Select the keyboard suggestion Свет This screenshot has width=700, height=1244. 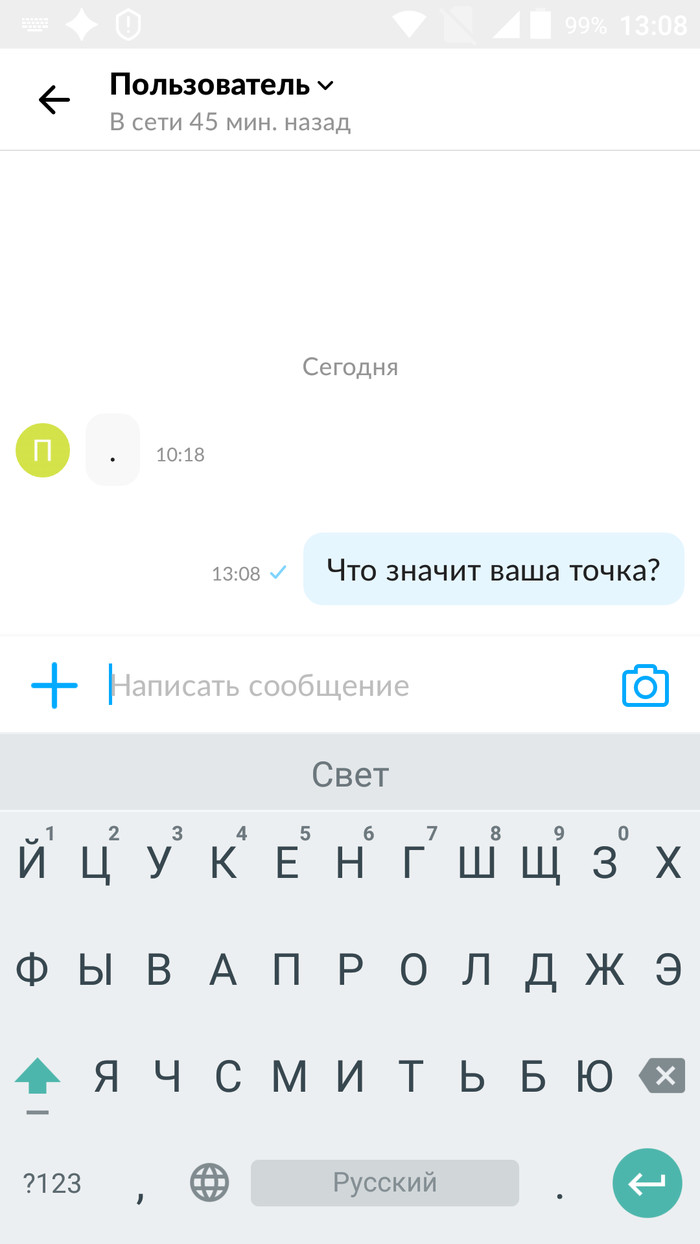[350, 774]
